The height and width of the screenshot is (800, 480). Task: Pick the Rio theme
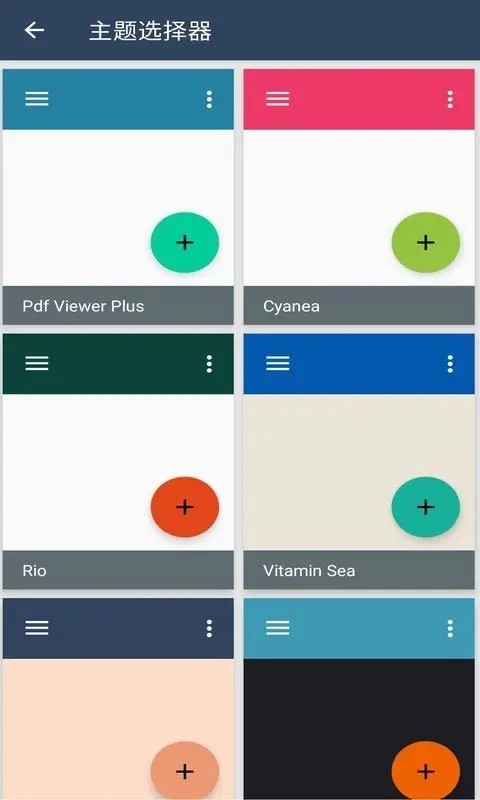pos(118,461)
